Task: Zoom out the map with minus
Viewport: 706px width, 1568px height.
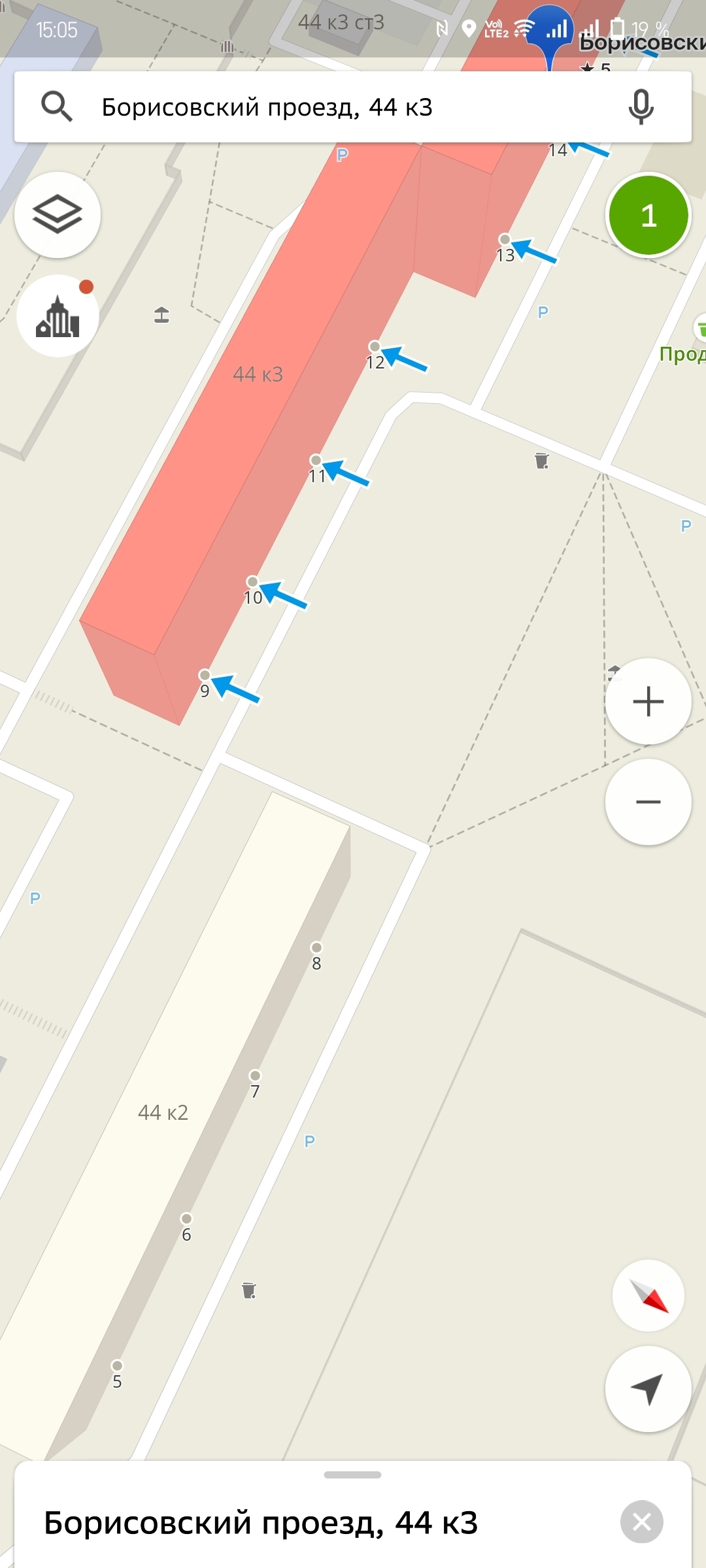Action: (648, 802)
